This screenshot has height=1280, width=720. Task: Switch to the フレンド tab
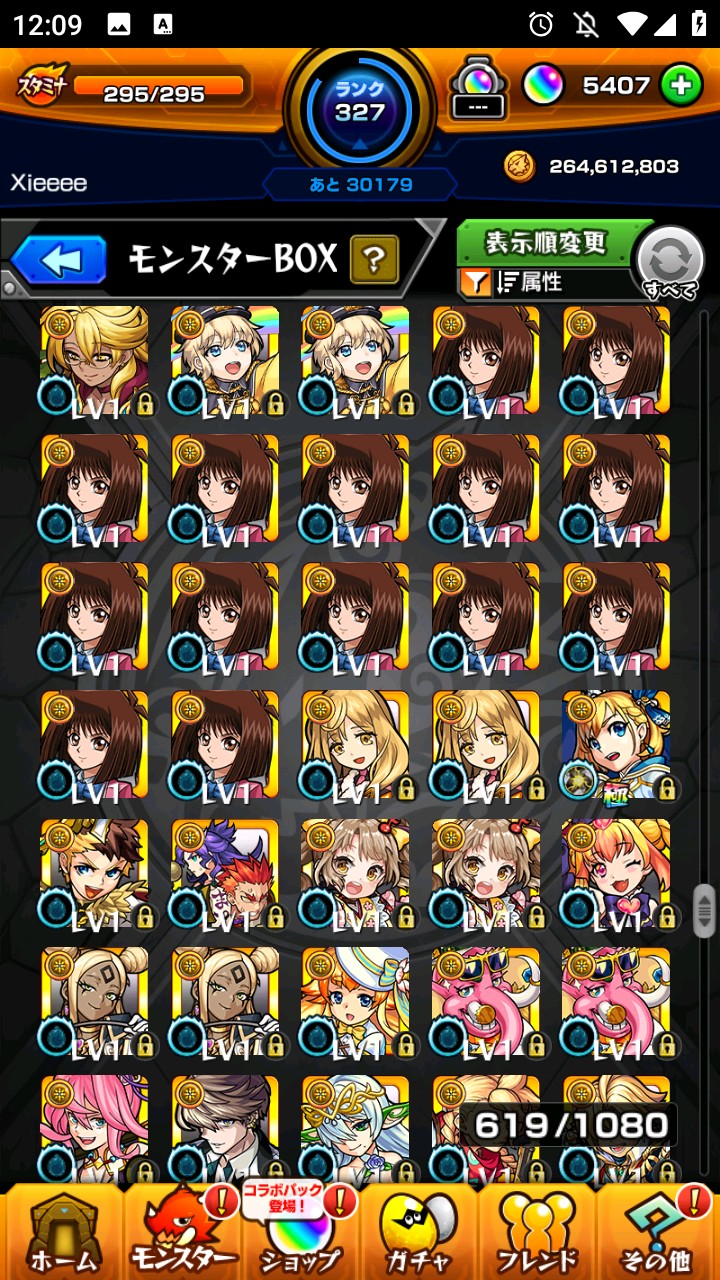click(x=538, y=1232)
